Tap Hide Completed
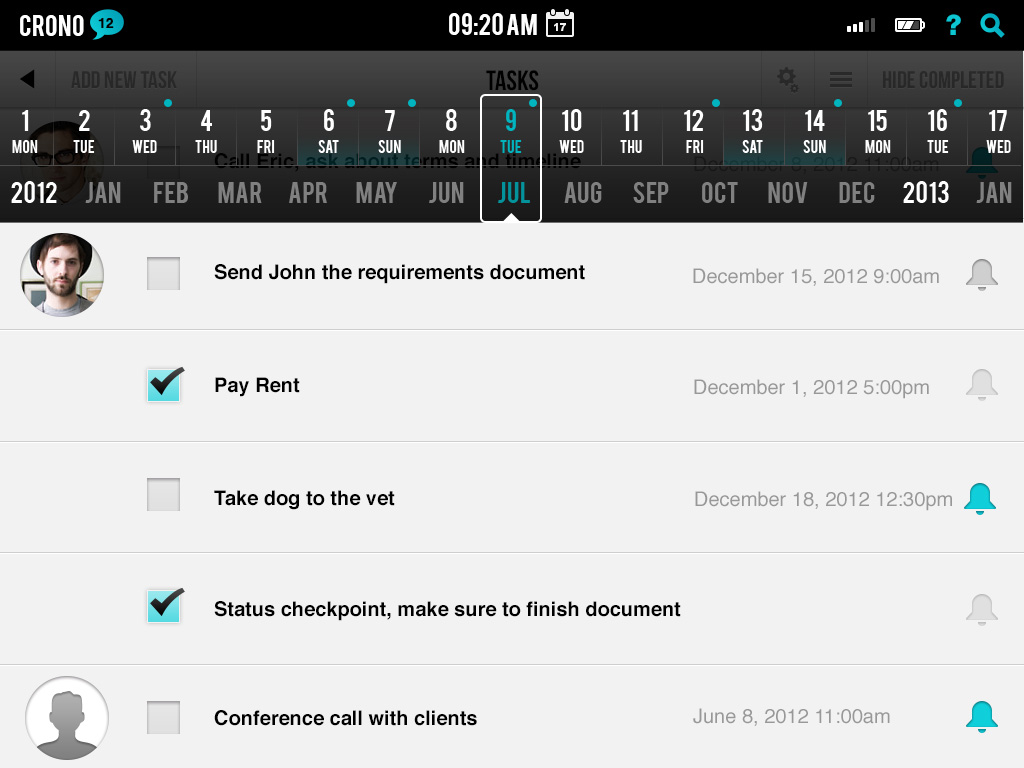This screenshot has width=1024, height=768. click(x=942, y=79)
